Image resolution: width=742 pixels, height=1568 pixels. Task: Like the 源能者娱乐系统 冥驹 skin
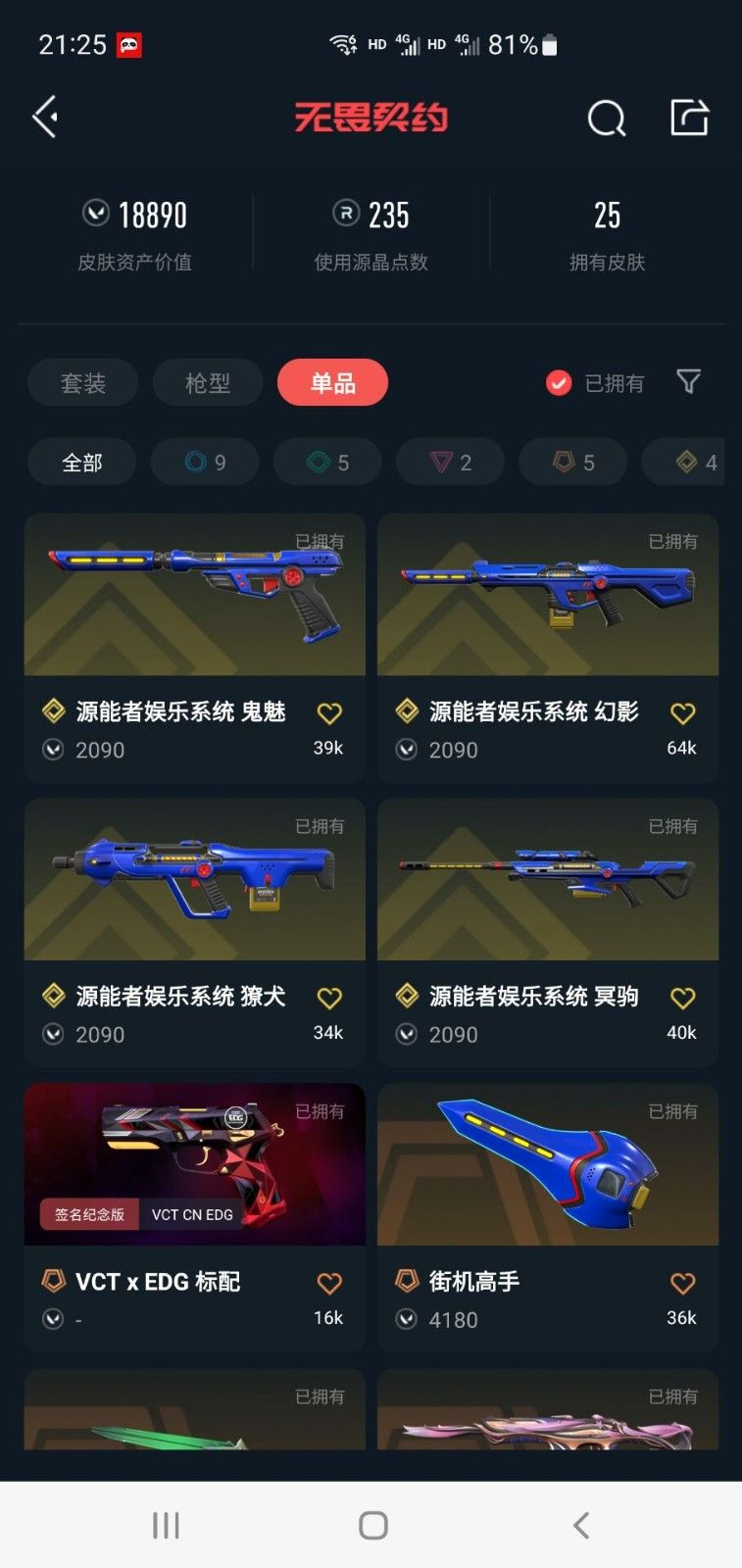click(x=682, y=999)
